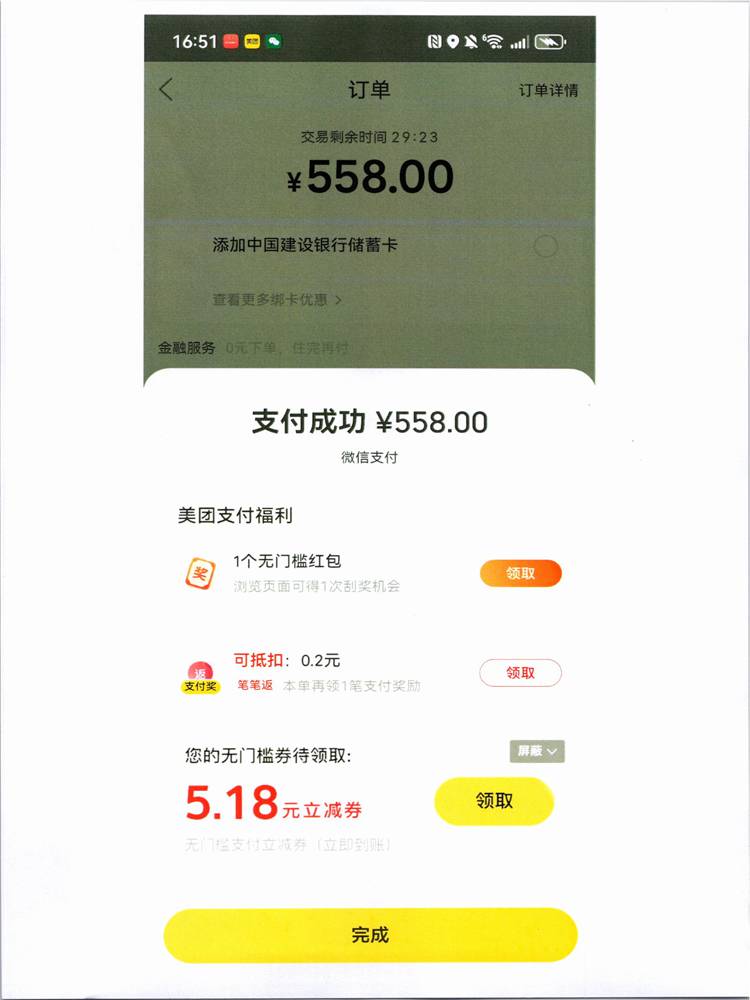This screenshot has width=750, height=1000.
Task: View 查看更多绑卡优惠
Action: click(x=277, y=299)
